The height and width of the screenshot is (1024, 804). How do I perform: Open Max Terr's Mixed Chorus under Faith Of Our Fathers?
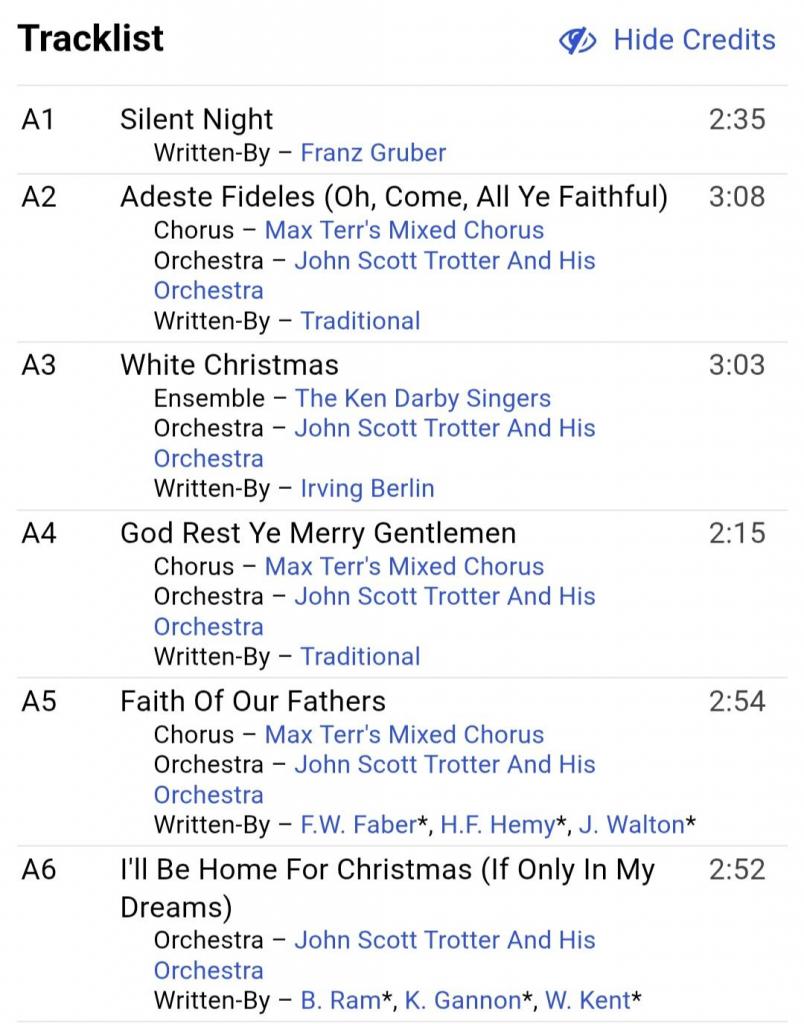pyautogui.click(x=404, y=734)
